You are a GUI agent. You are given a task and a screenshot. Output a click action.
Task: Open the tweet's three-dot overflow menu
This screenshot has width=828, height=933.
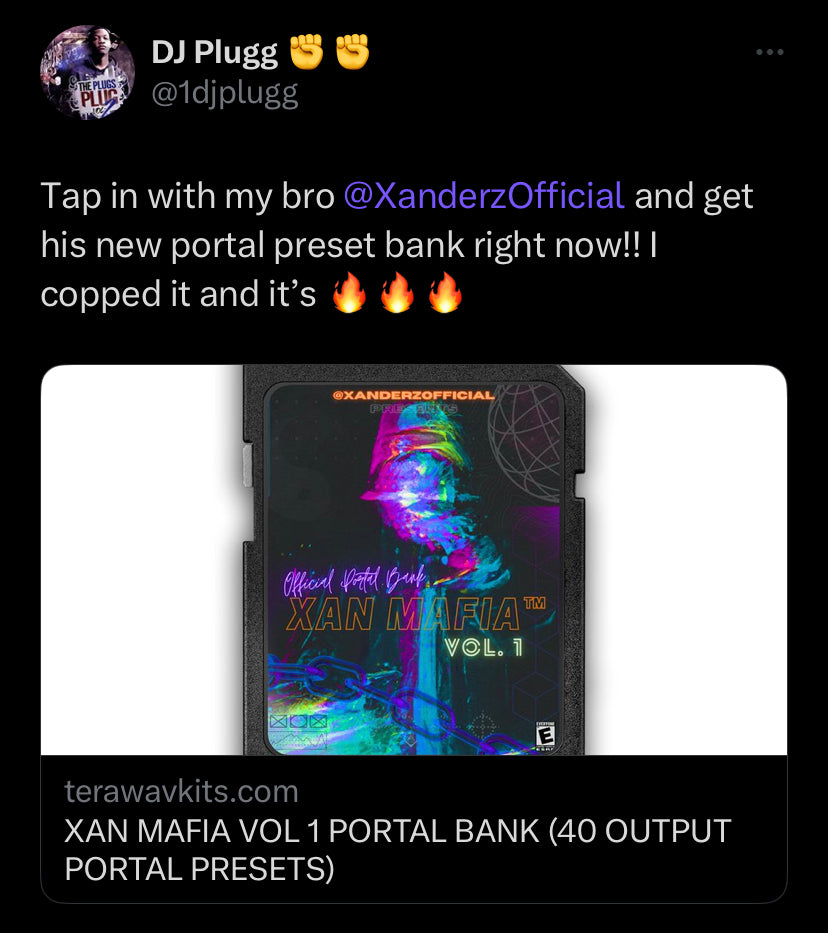(769, 53)
